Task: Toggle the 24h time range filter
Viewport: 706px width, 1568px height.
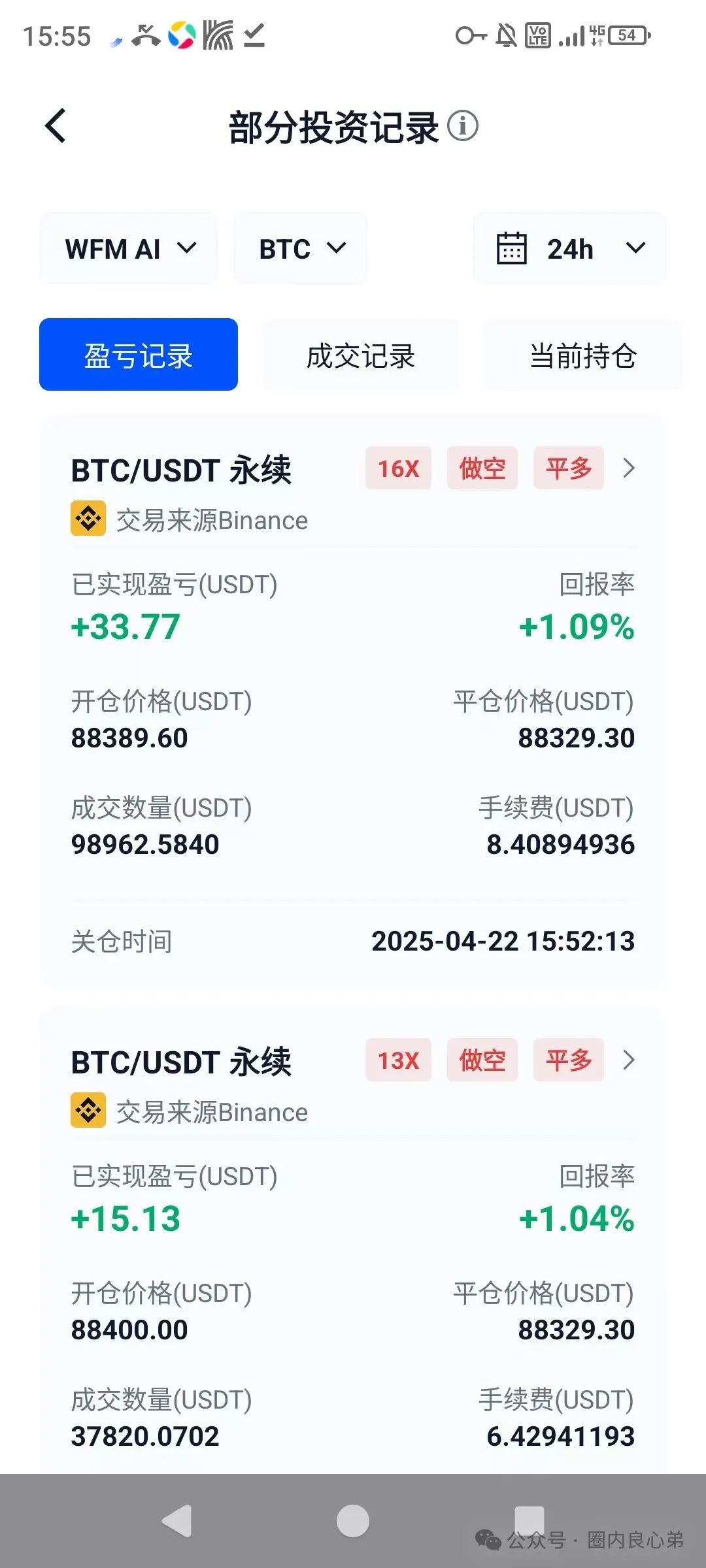Action: pyautogui.click(x=569, y=248)
